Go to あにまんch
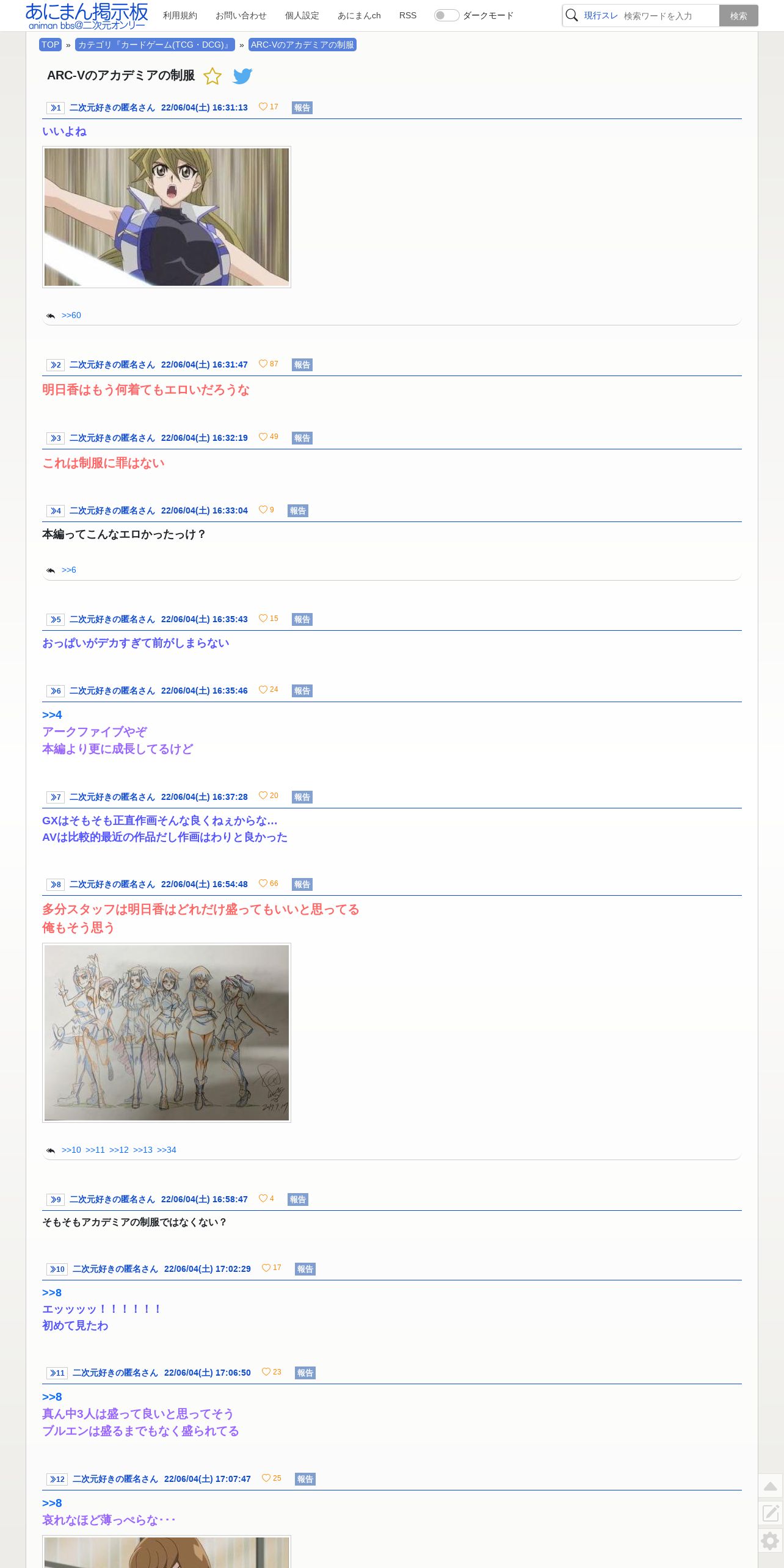Viewport: 784px width, 1568px height. [x=359, y=15]
